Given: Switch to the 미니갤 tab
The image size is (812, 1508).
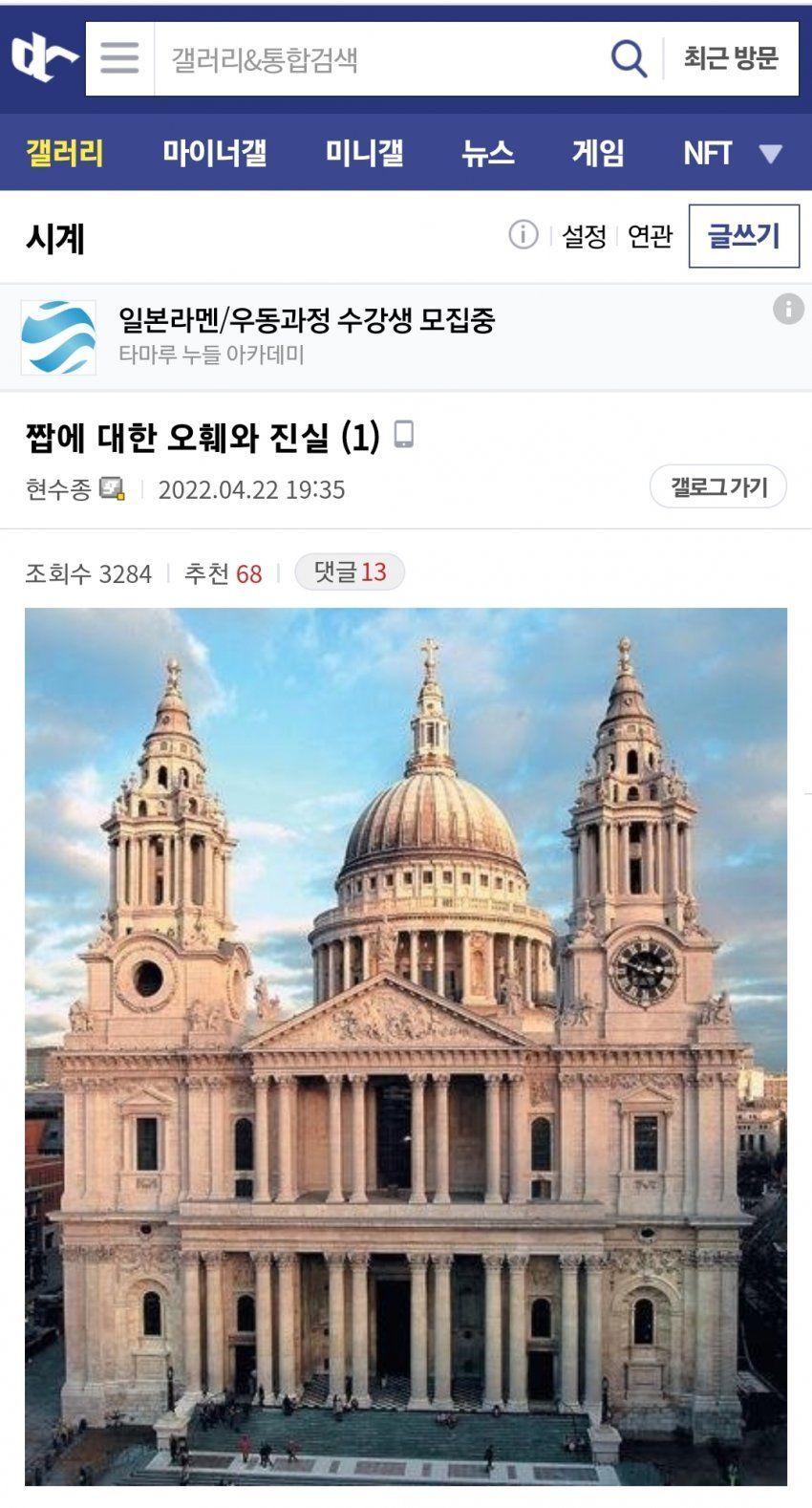Looking at the screenshot, I should coord(364,153).
